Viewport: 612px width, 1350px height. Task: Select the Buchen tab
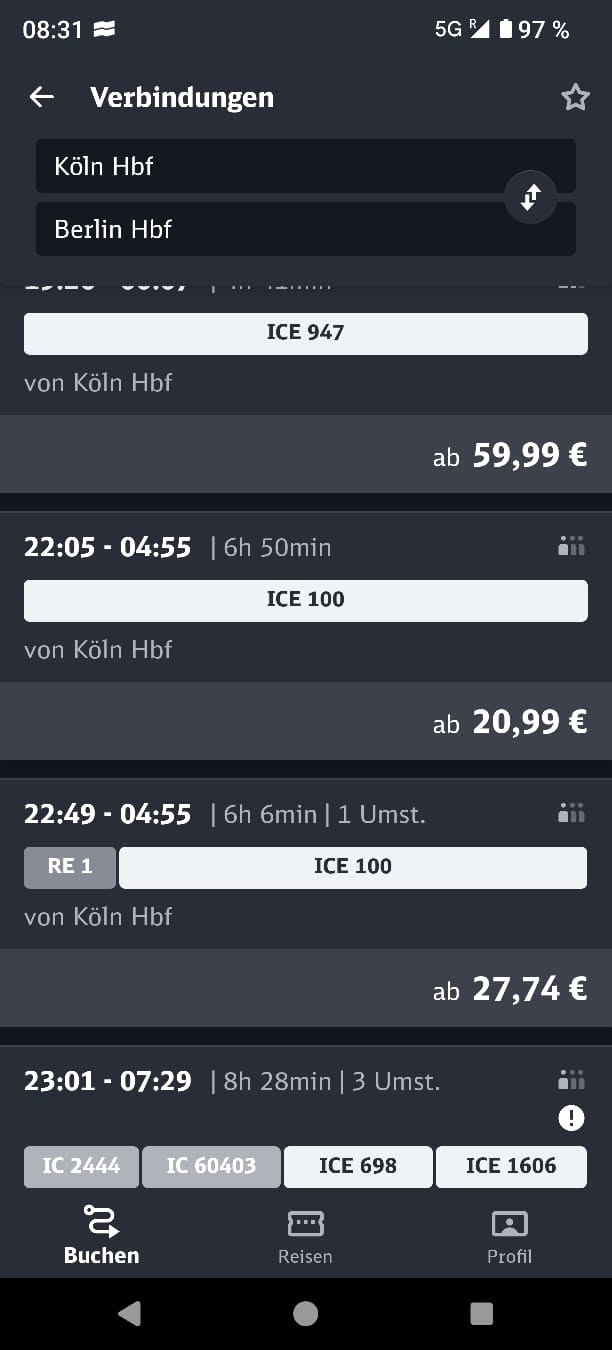101,1237
